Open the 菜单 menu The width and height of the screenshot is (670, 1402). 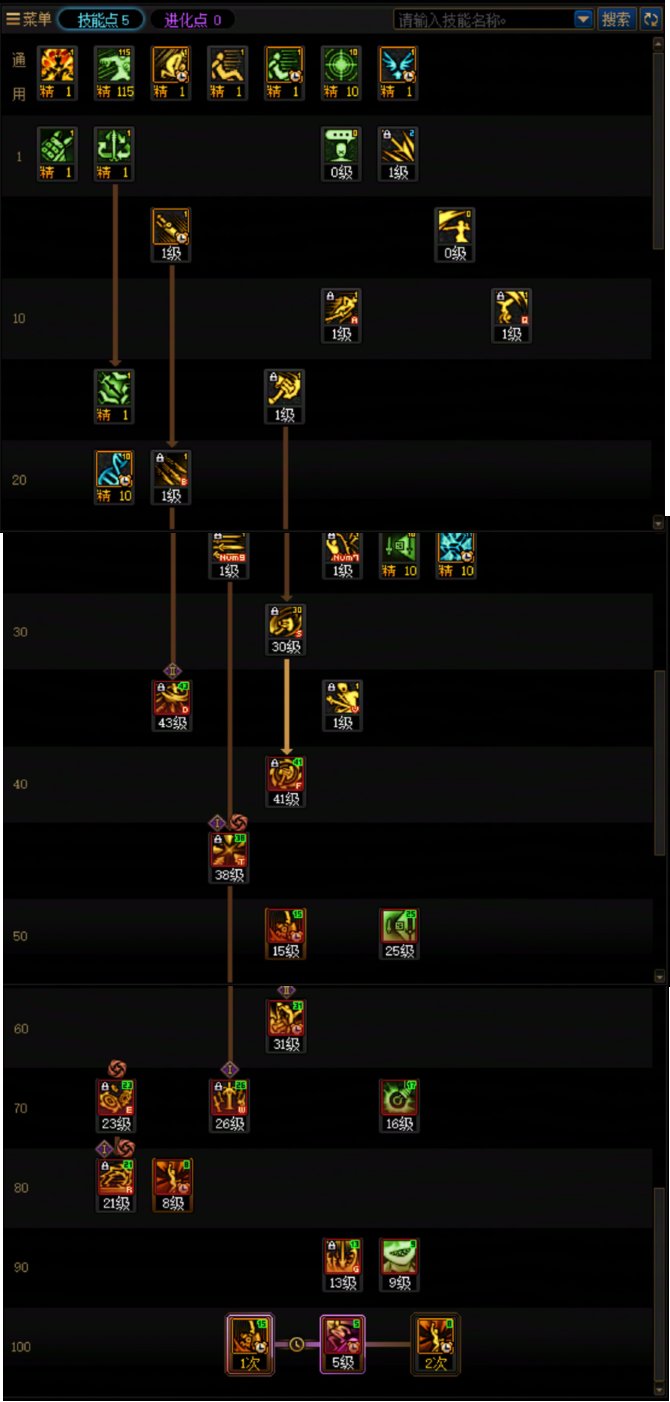pos(29,19)
